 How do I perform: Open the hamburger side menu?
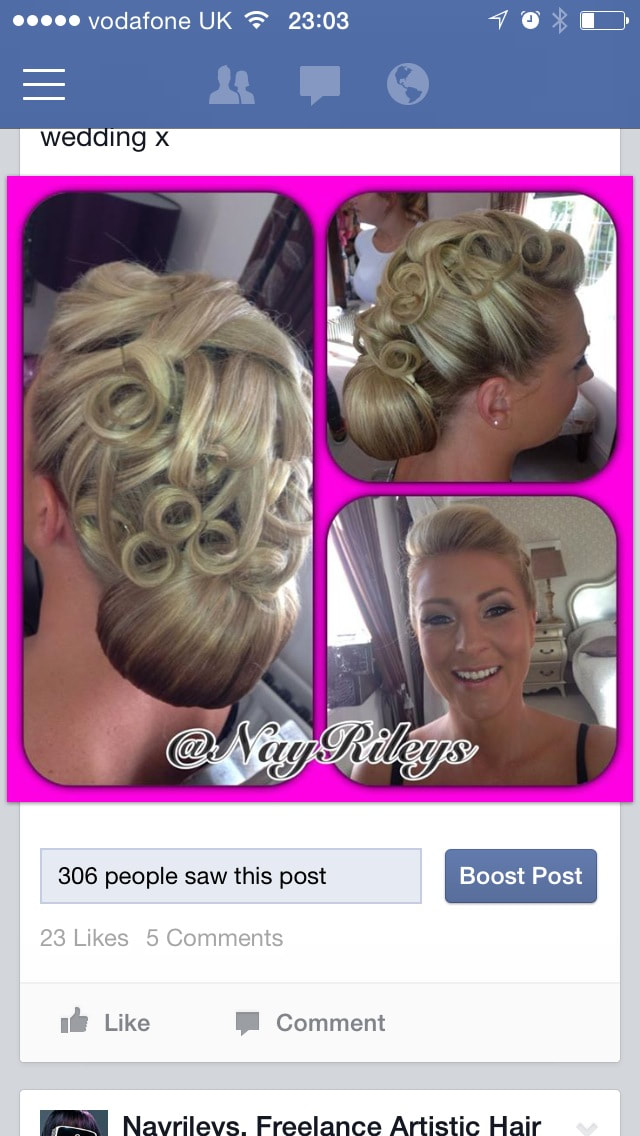point(43,85)
